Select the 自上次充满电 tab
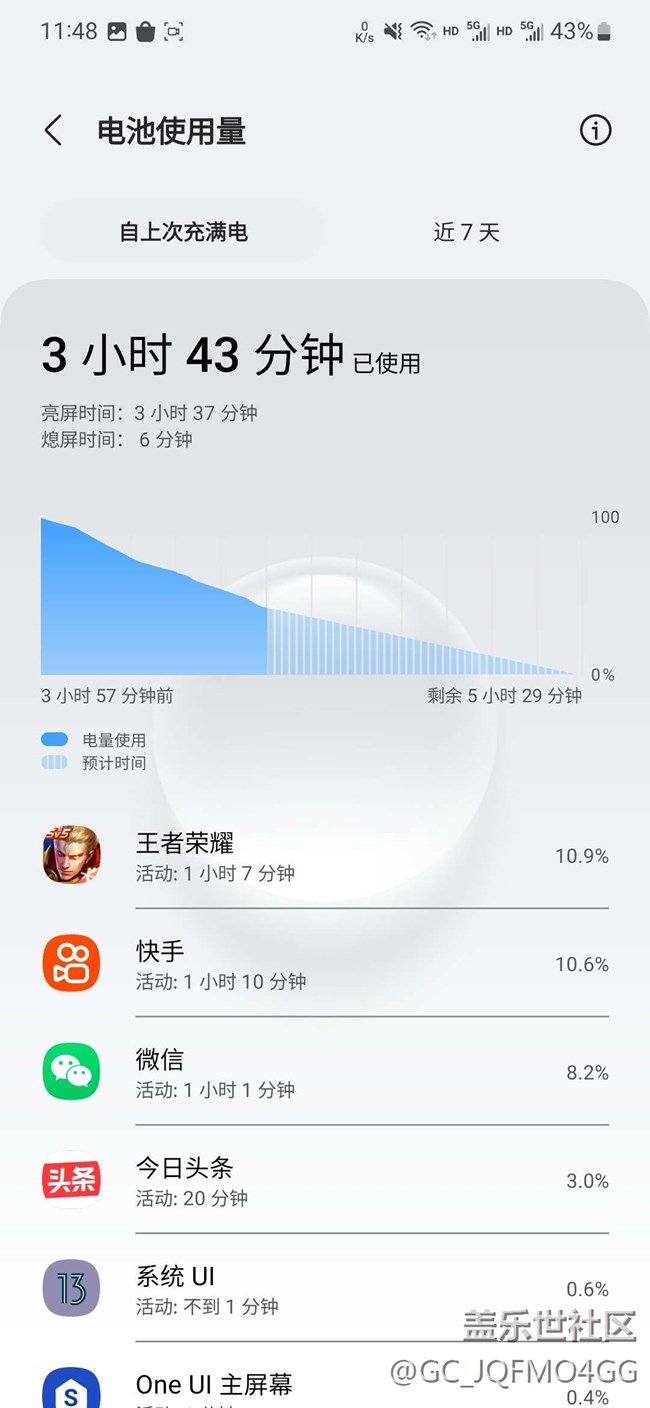650x1408 pixels. point(184,232)
